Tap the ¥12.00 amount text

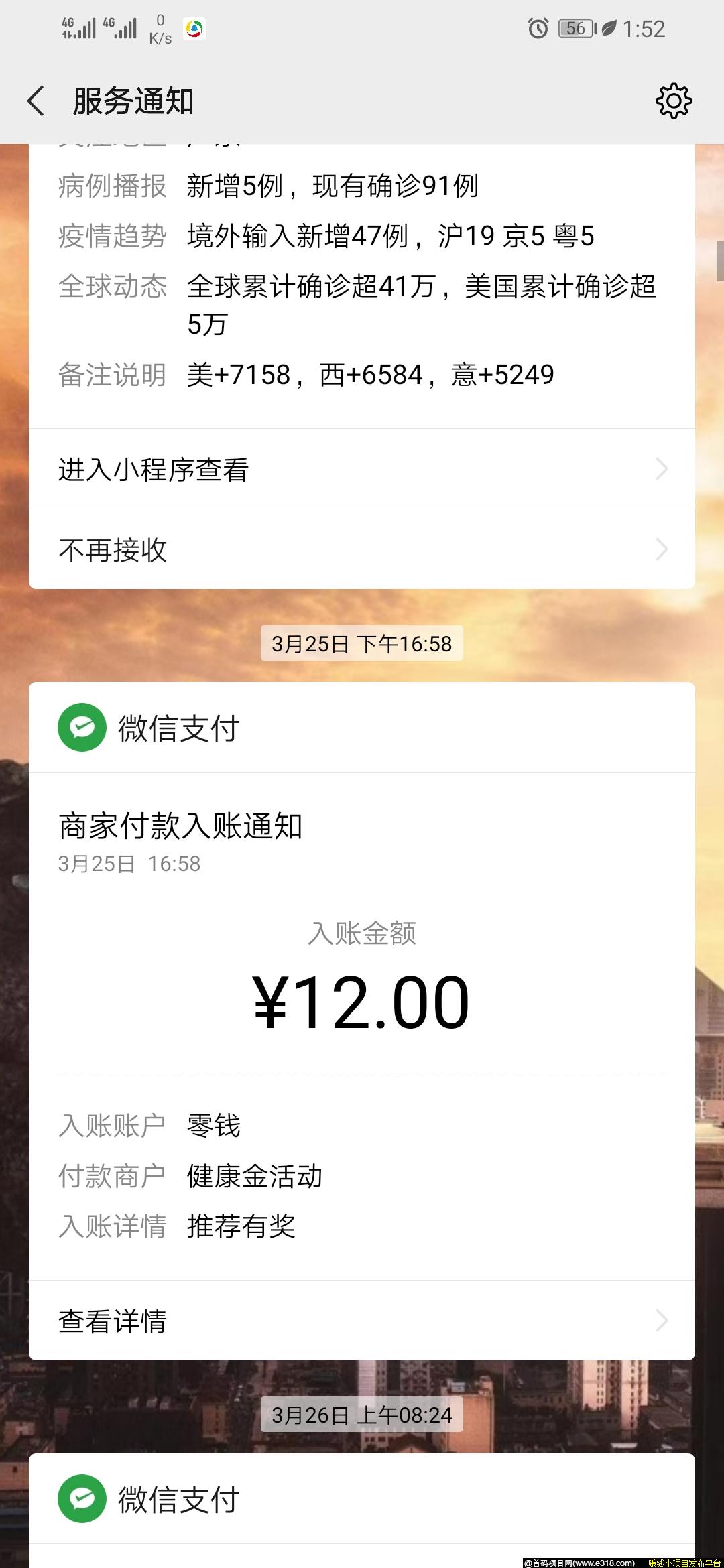tap(362, 1000)
